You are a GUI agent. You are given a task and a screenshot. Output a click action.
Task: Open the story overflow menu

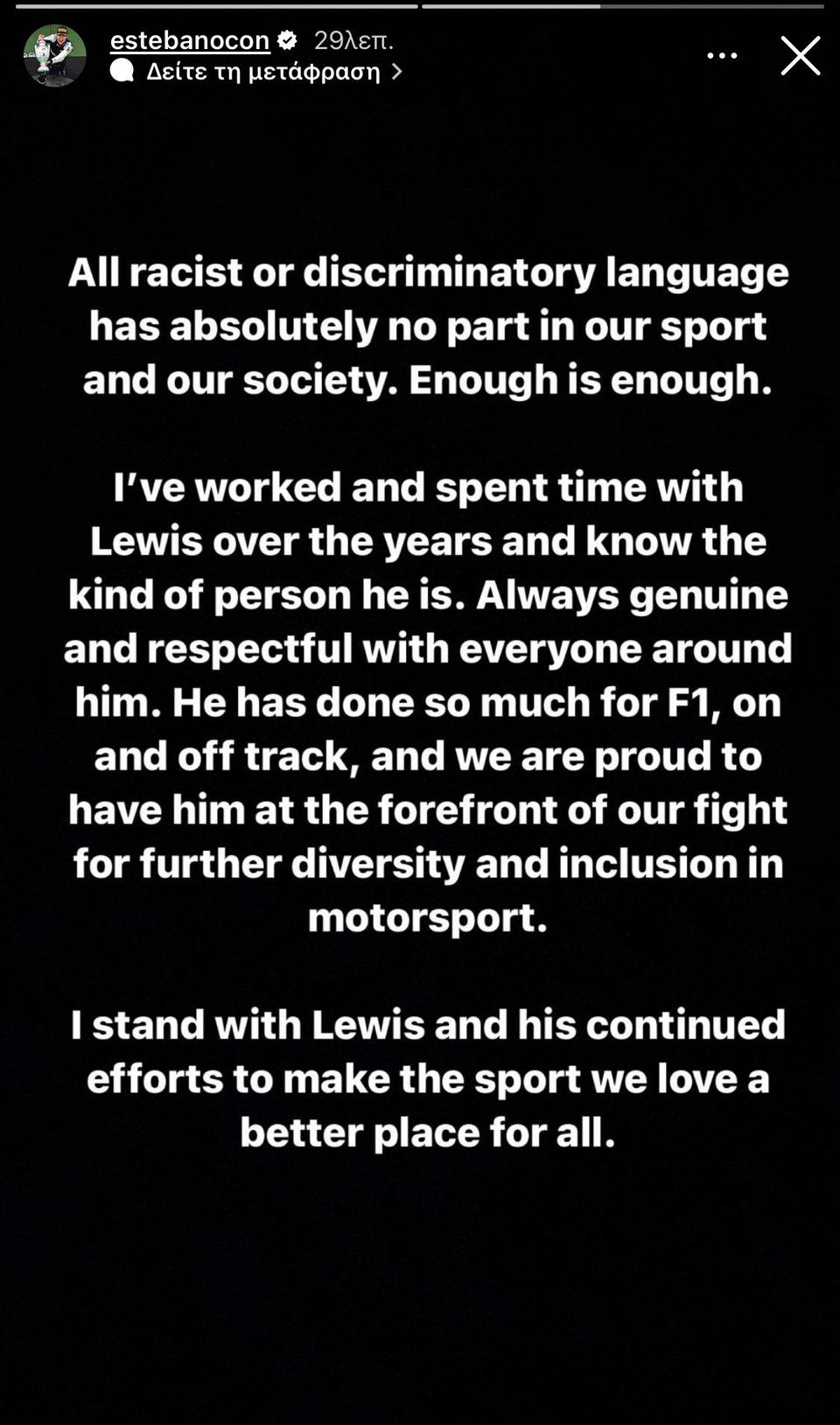point(722,56)
